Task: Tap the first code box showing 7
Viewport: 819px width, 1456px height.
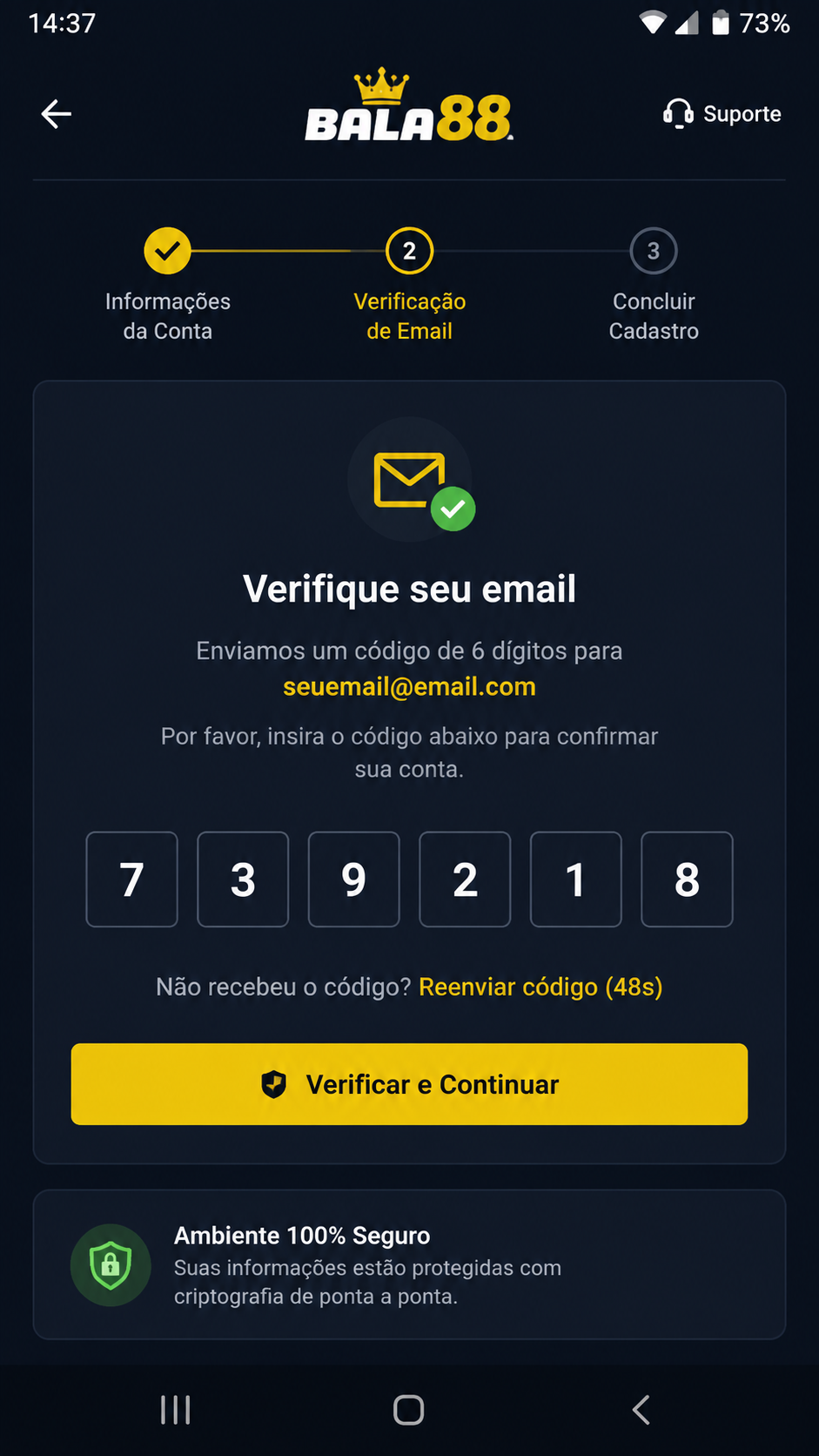Action: [131, 880]
